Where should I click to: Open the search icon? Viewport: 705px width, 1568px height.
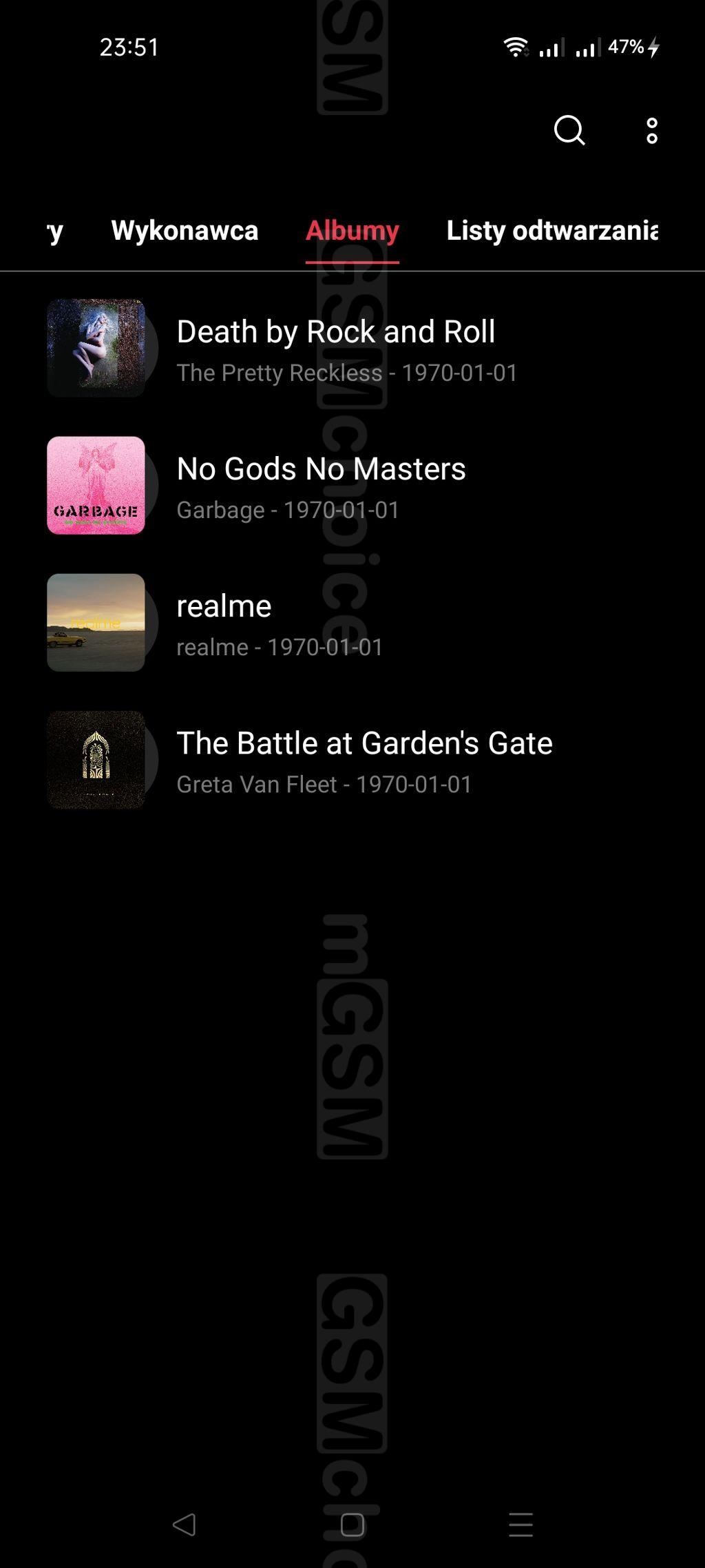(x=569, y=130)
